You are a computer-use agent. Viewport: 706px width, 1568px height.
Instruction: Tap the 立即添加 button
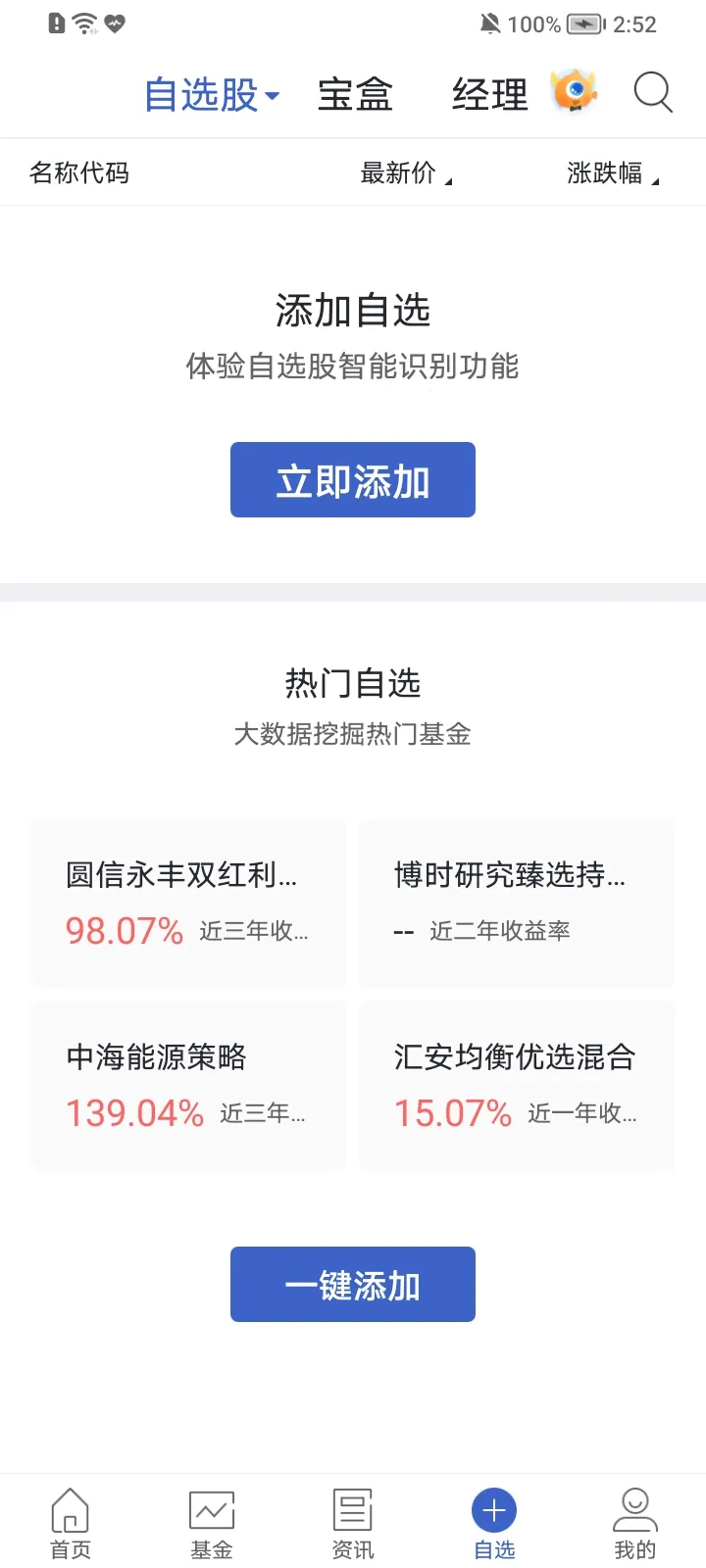point(353,480)
